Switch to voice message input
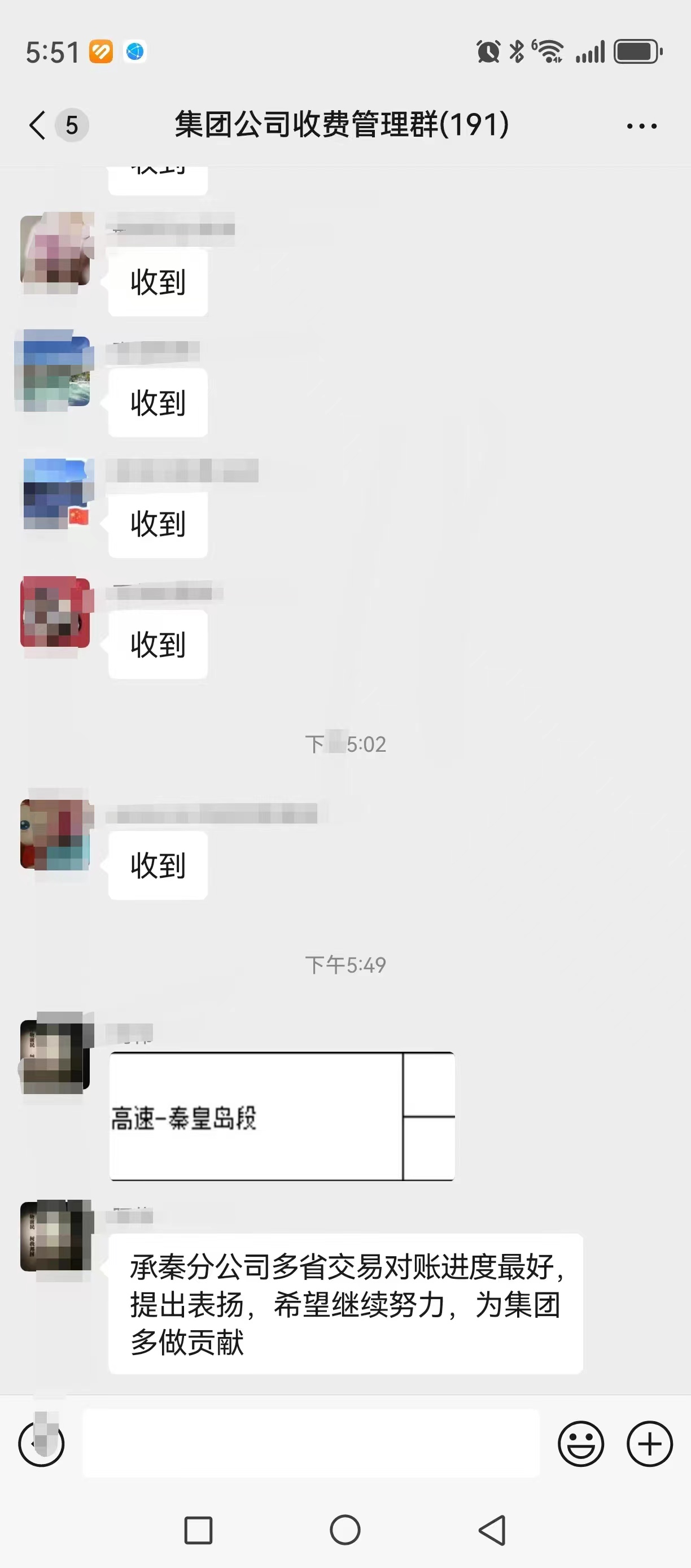The image size is (691, 1568). [x=41, y=1443]
